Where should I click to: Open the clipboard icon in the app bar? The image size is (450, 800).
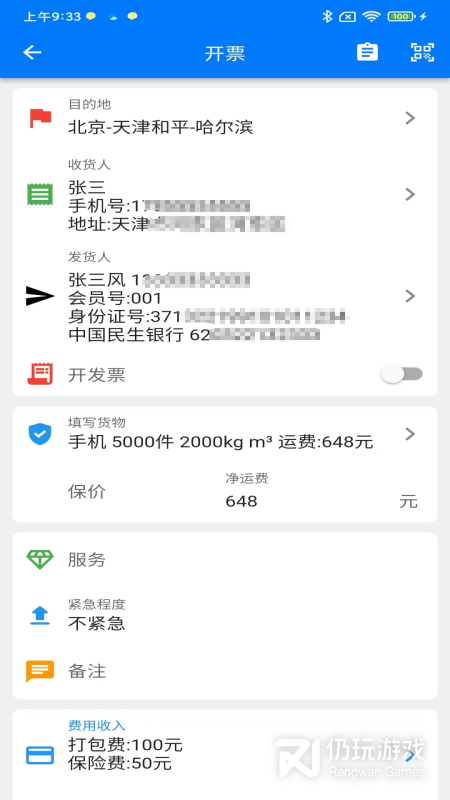(367, 52)
